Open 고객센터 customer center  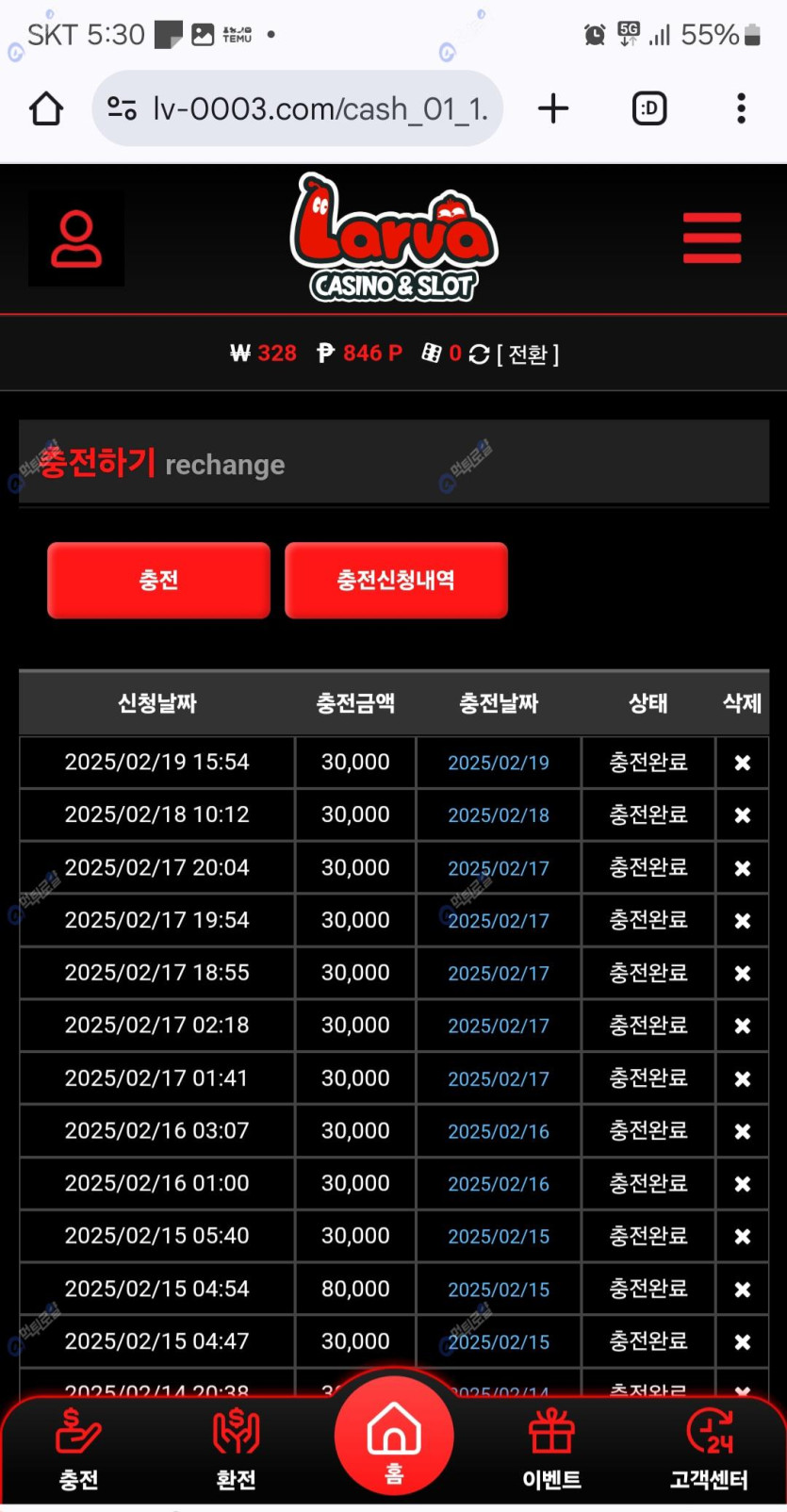[709, 1450]
